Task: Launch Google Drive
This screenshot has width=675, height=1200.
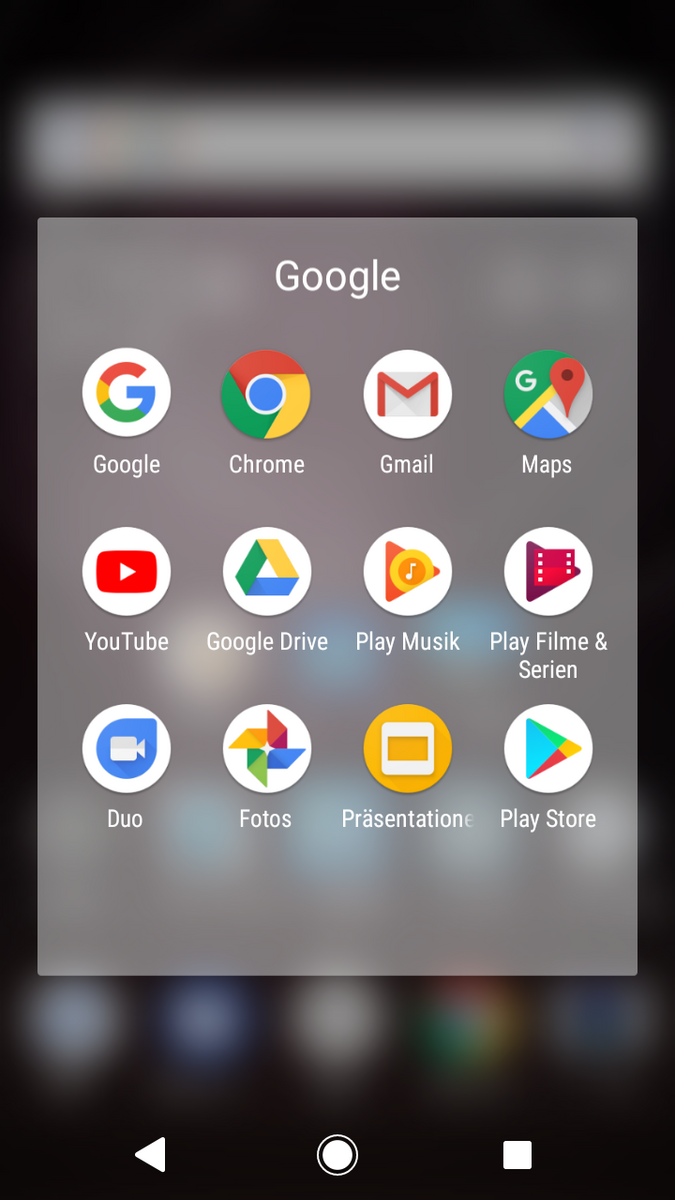Action: (x=266, y=571)
